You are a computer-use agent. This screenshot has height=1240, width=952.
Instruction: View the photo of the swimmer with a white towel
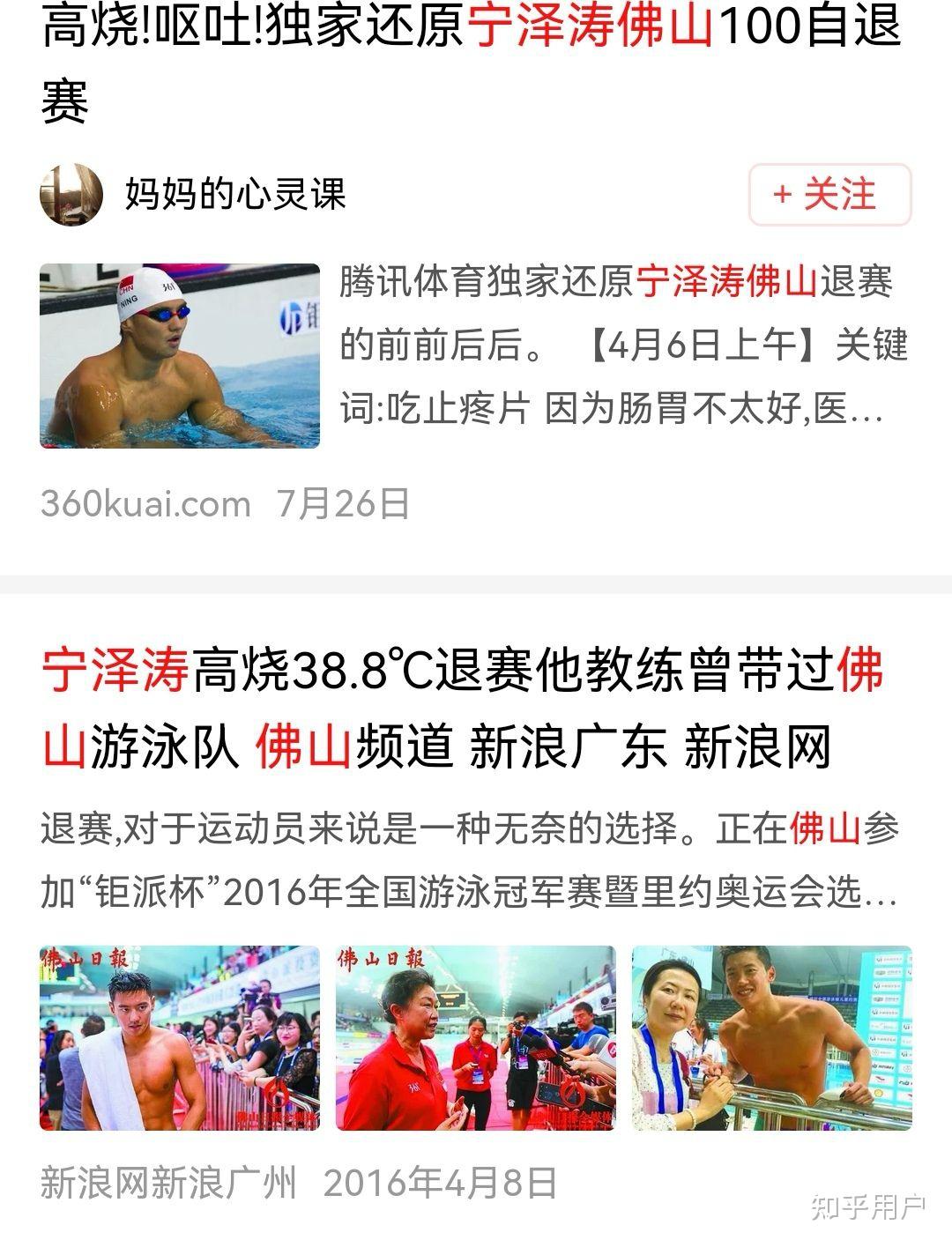(180, 1038)
